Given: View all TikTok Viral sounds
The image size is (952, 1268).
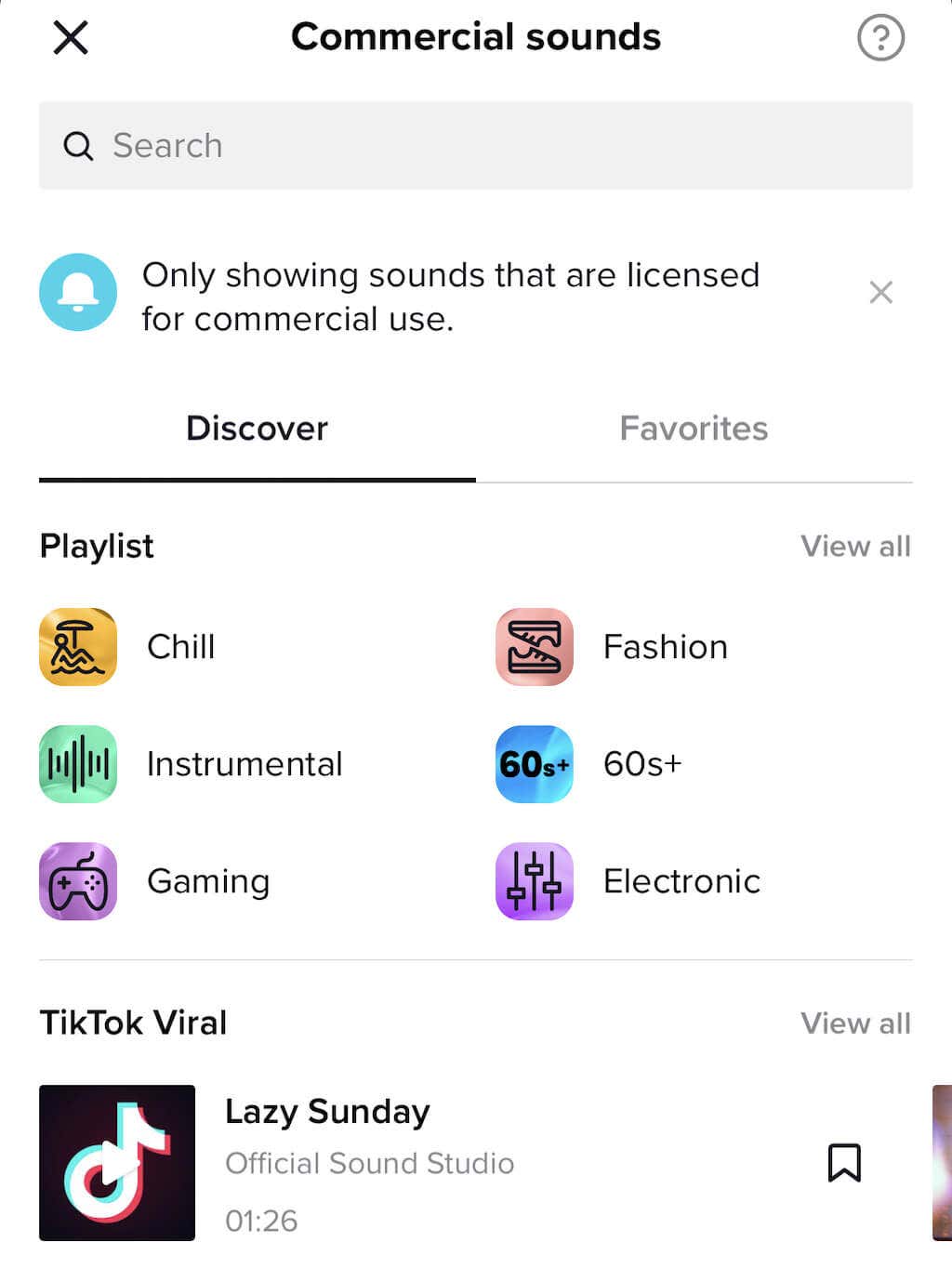Looking at the screenshot, I should click(x=855, y=1023).
